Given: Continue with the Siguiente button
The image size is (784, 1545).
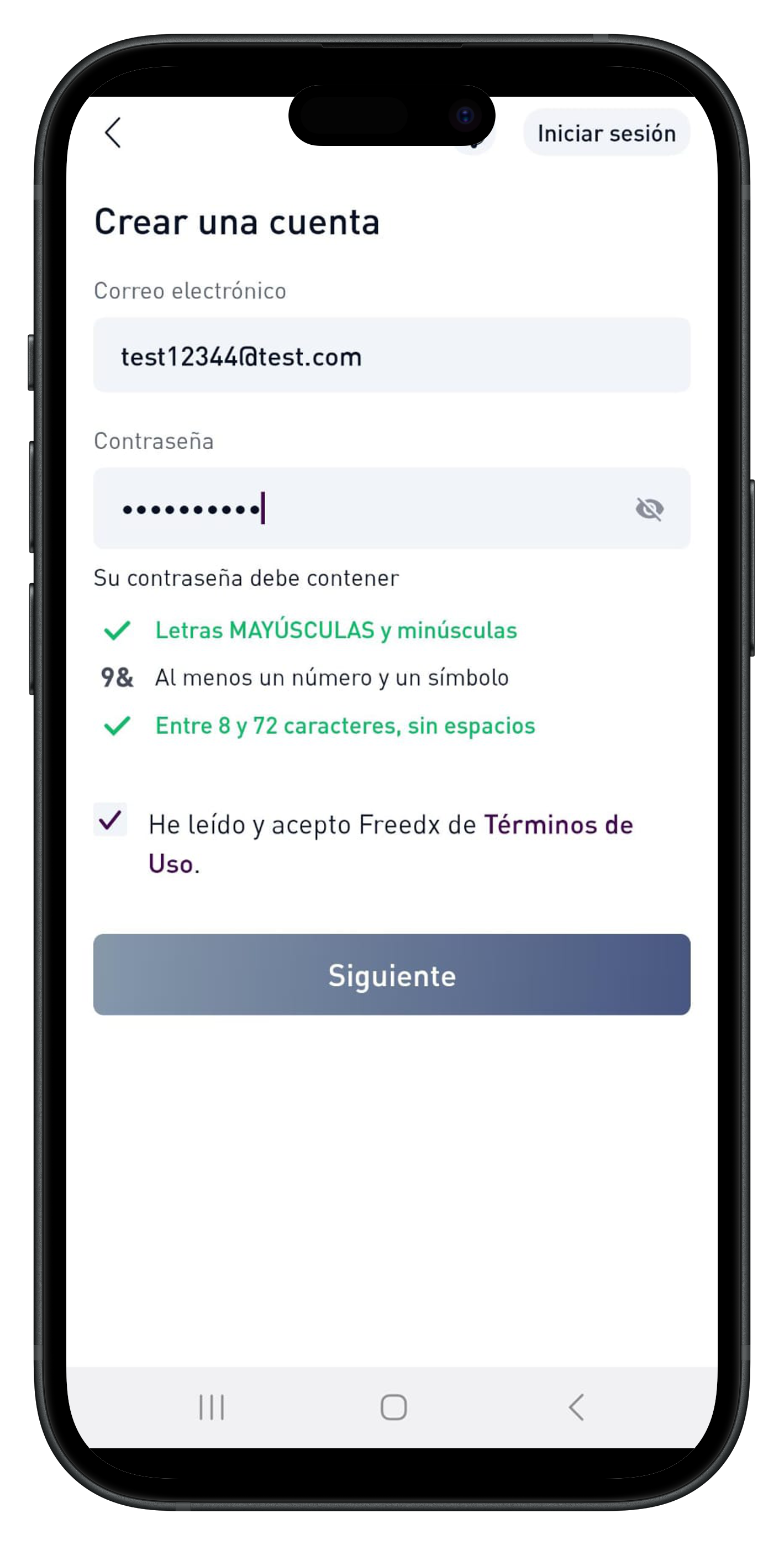Looking at the screenshot, I should pos(391,975).
